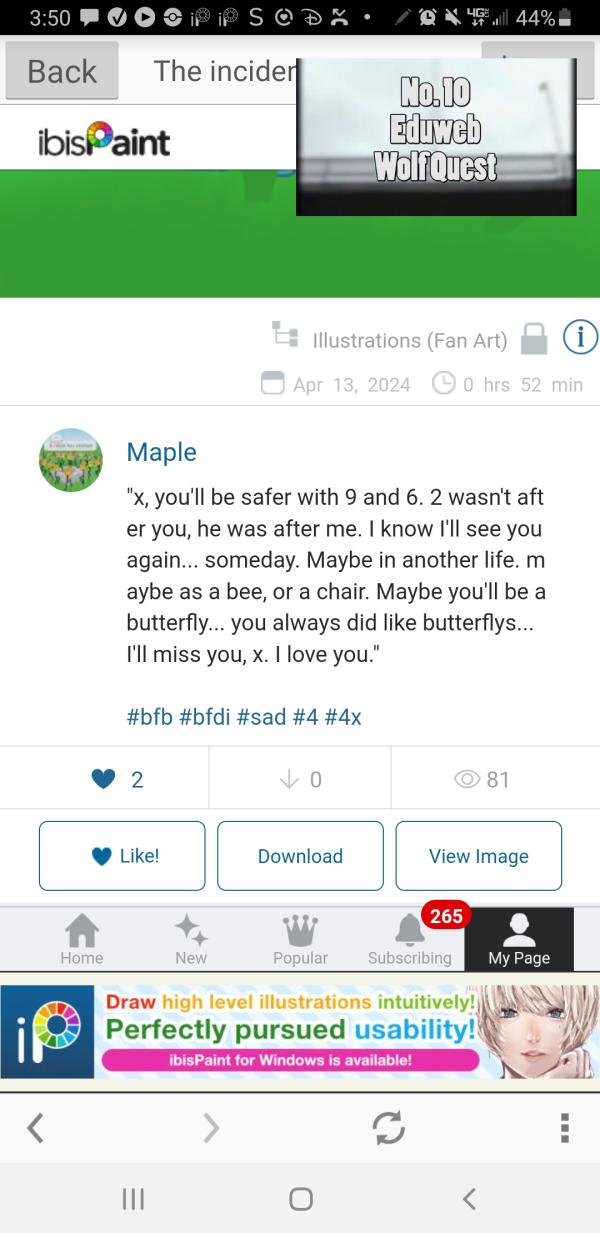This screenshot has height=1233, width=600.
Task: Navigate to the previous page with the browser arrow
Action: 36,1128
